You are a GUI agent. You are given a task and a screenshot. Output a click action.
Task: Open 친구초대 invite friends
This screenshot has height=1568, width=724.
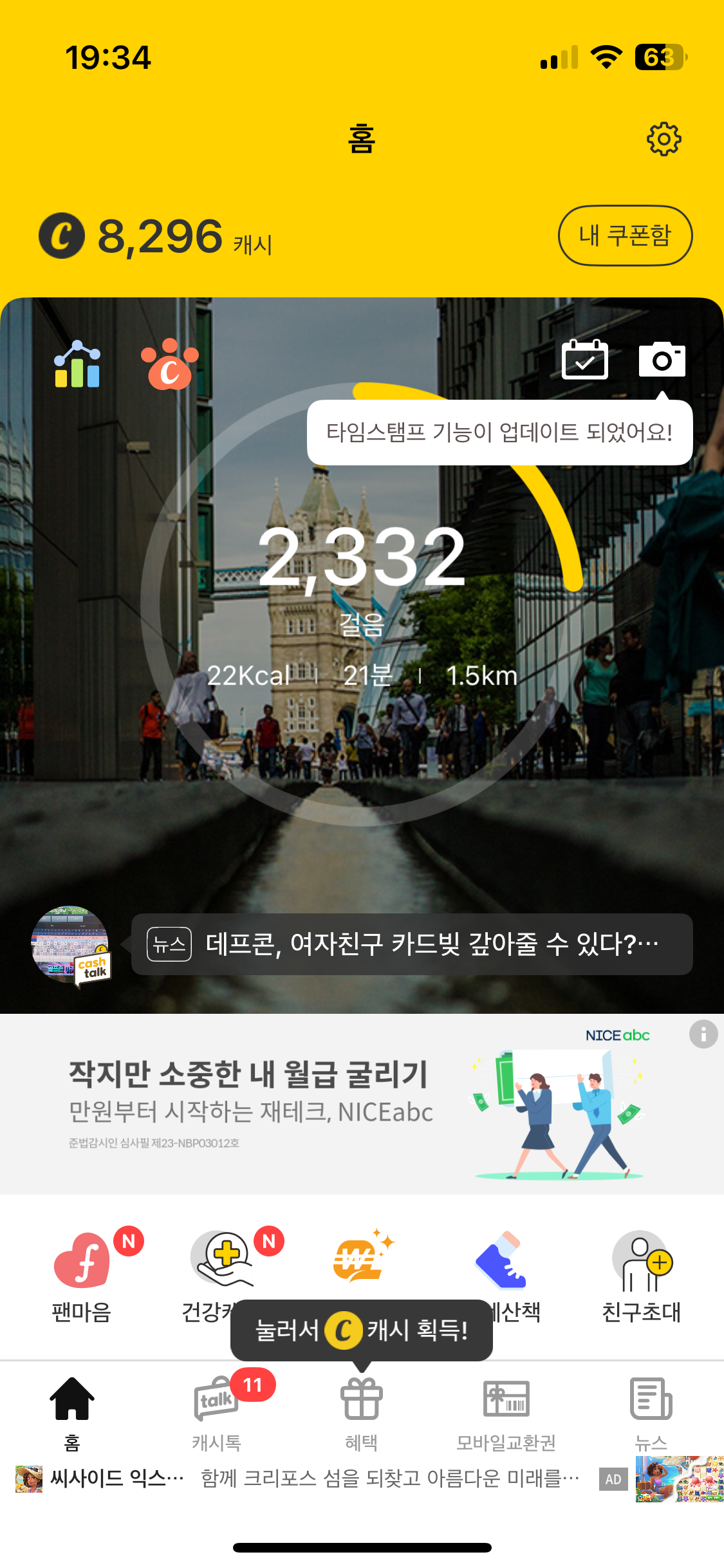pyautogui.click(x=641, y=1271)
